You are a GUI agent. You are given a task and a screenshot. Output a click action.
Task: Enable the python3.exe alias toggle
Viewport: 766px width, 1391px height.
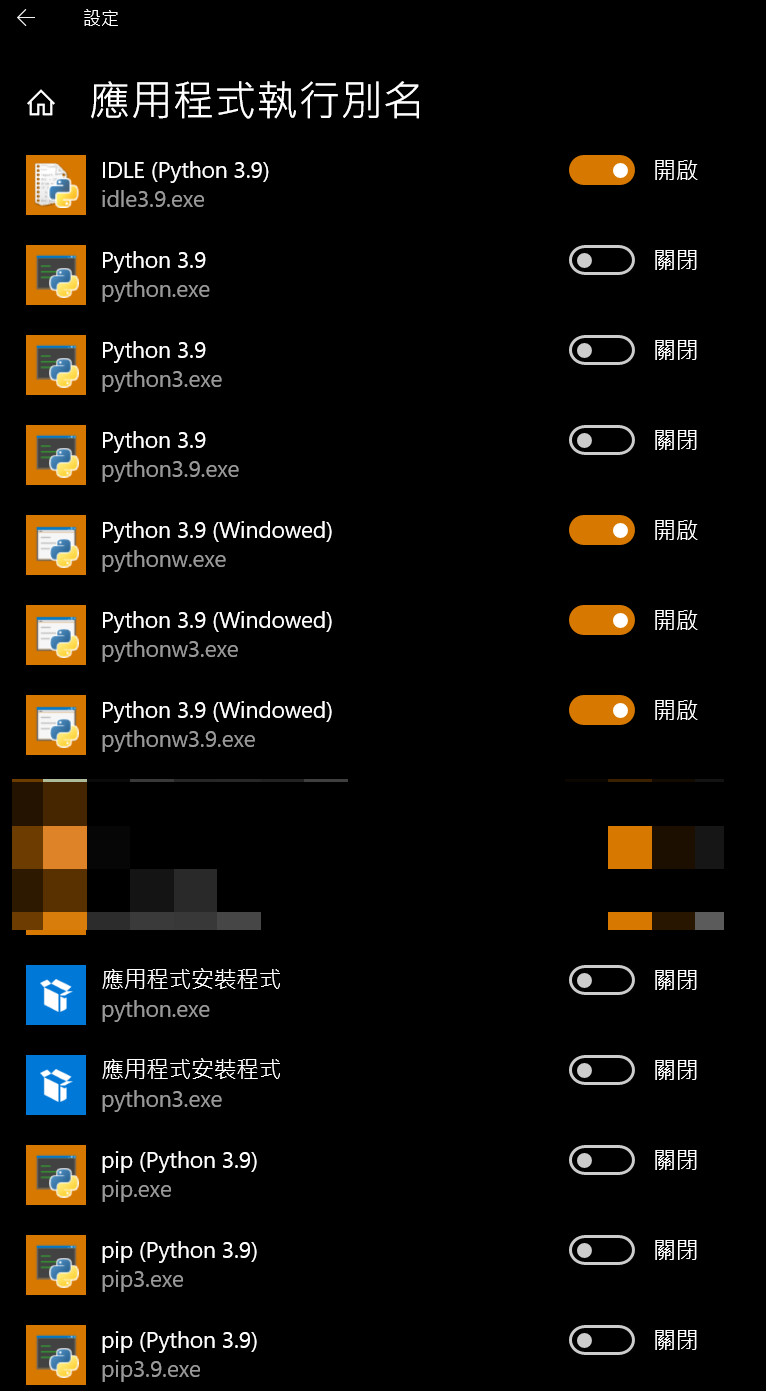point(601,350)
